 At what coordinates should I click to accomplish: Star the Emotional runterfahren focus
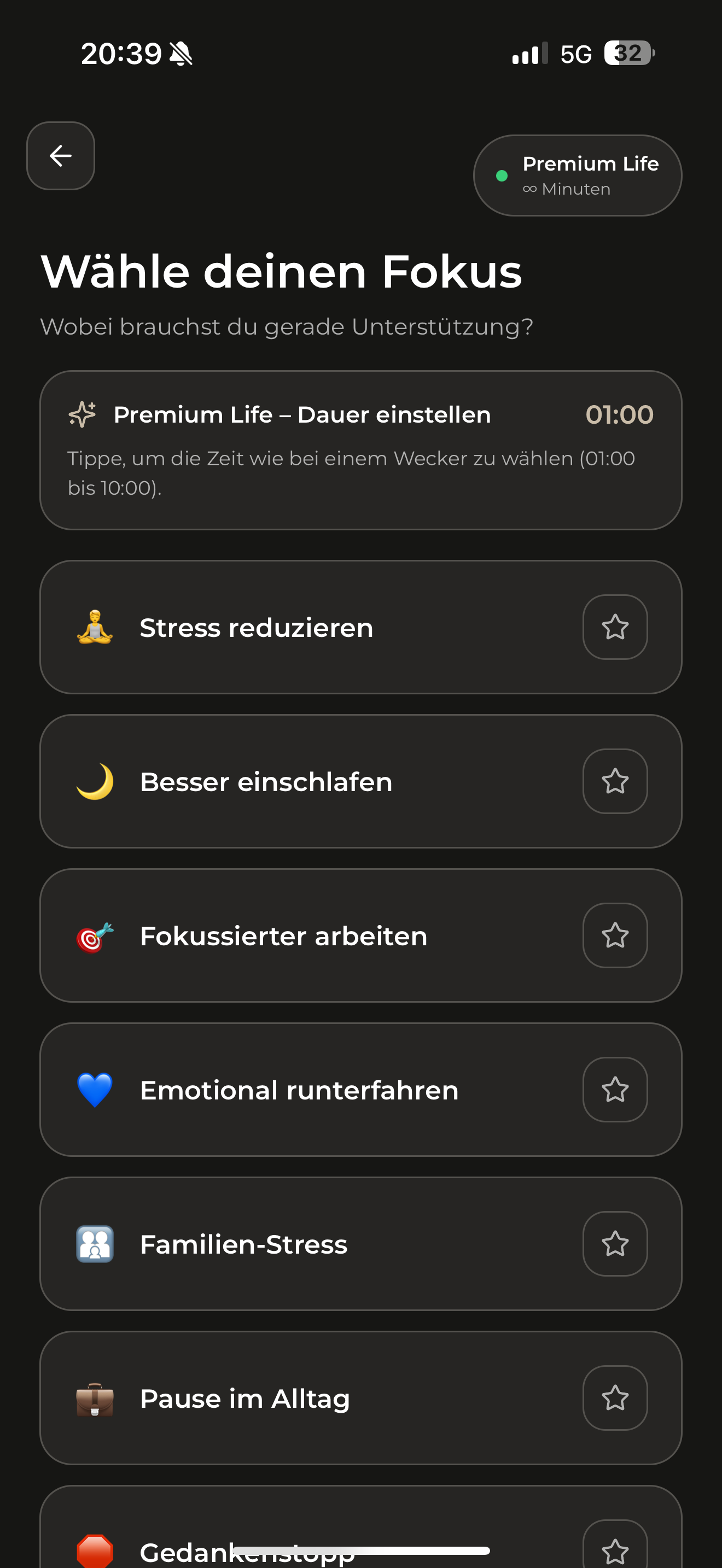(615, 1090)
